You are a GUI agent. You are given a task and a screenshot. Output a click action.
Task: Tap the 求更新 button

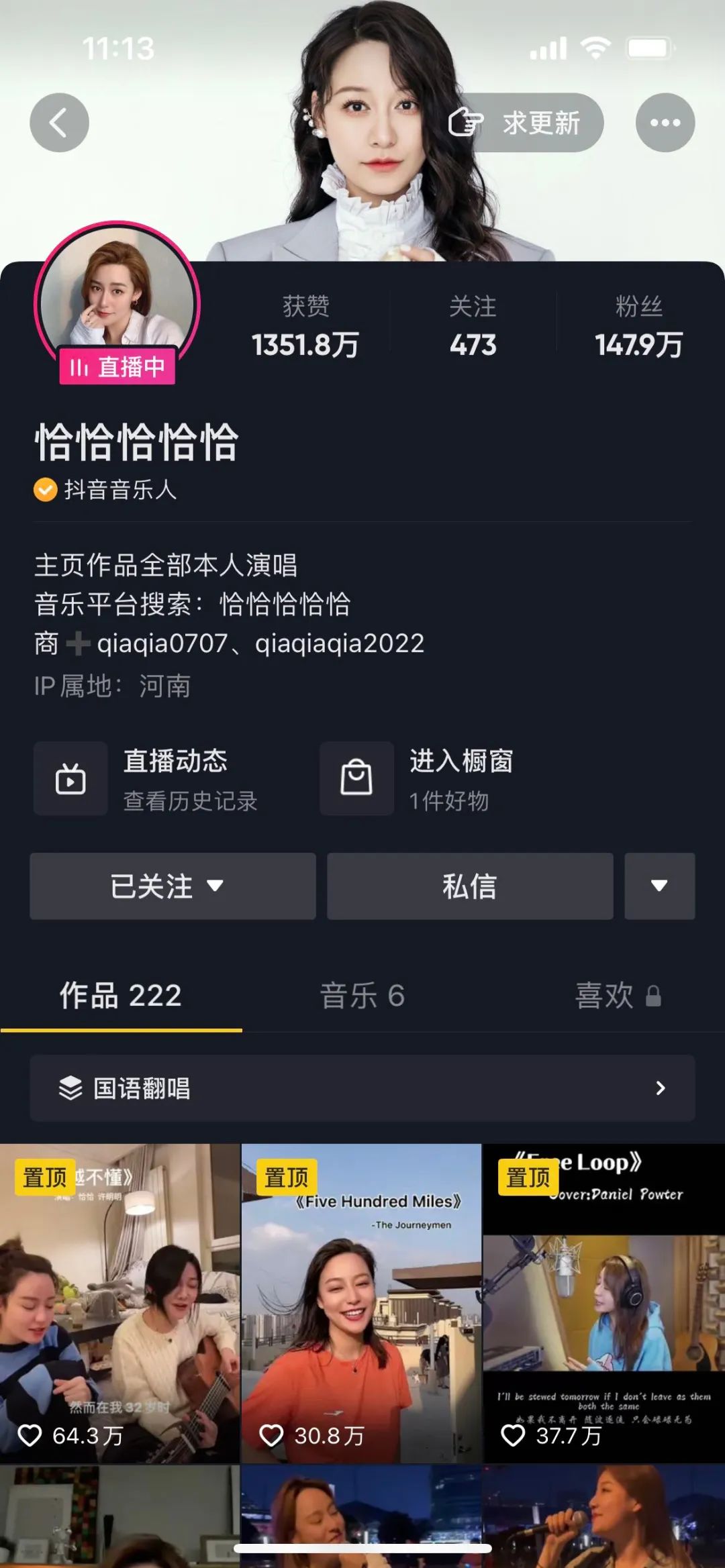(x=527, y=123)
